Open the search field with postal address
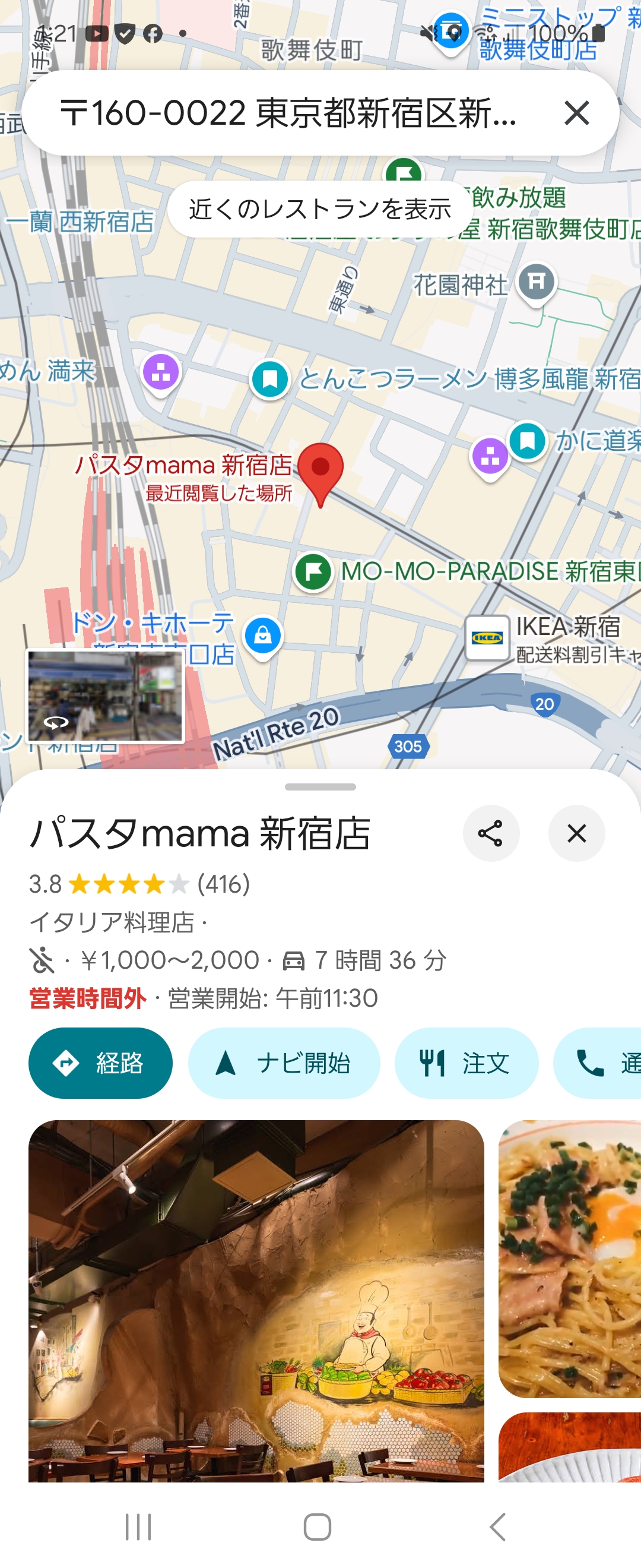 pyautogui.click(x=288, y=113)
